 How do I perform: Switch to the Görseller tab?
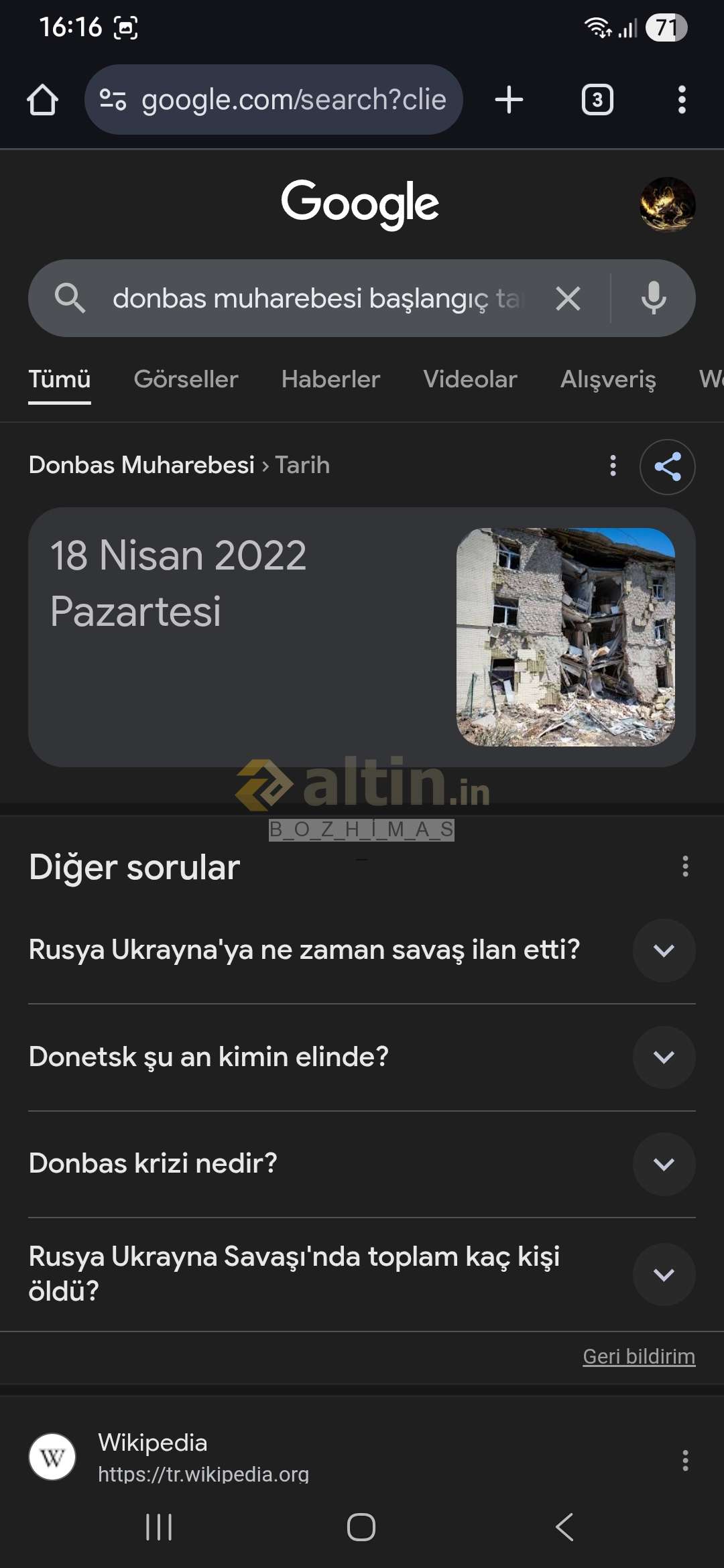(186, 379)
